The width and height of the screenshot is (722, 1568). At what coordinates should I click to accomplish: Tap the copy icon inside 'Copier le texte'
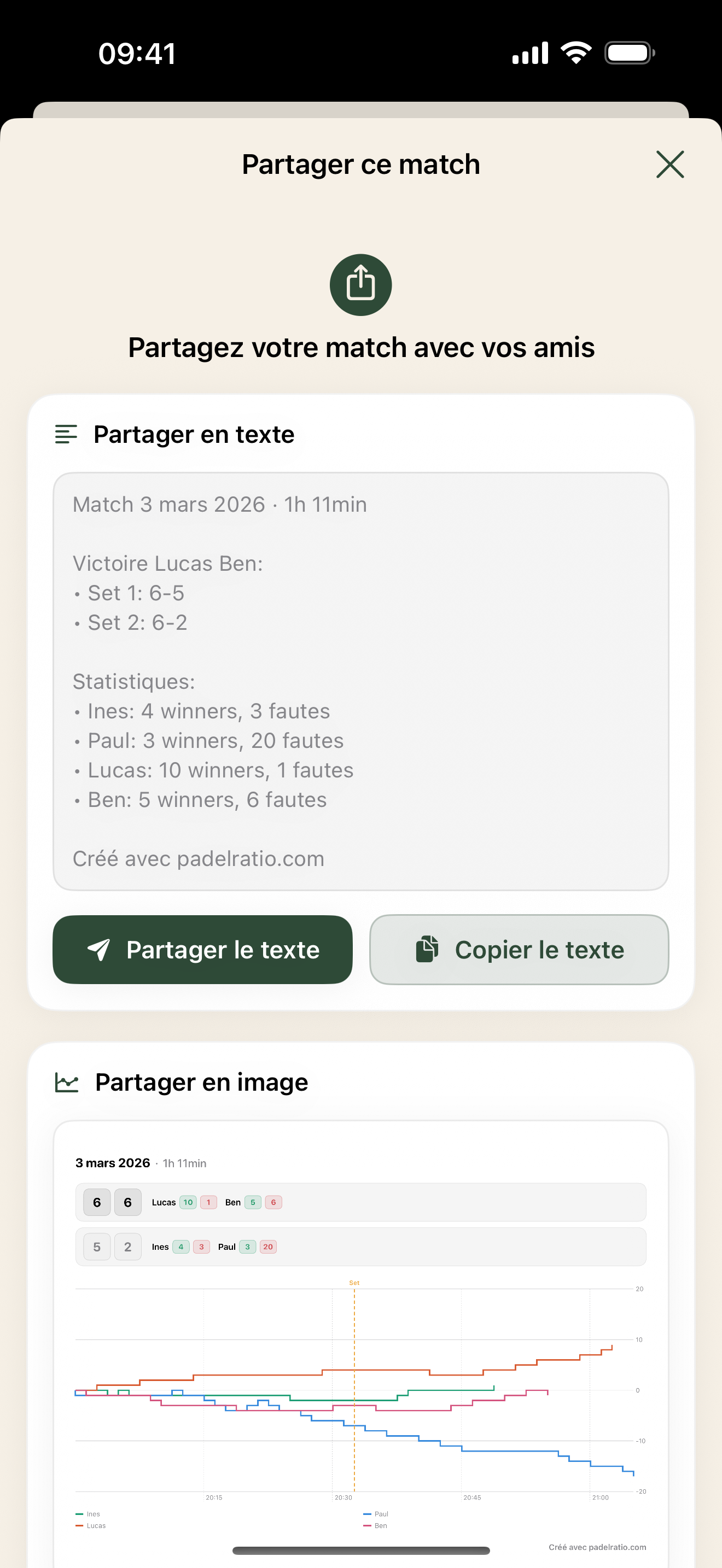click(x=429, y=949)
